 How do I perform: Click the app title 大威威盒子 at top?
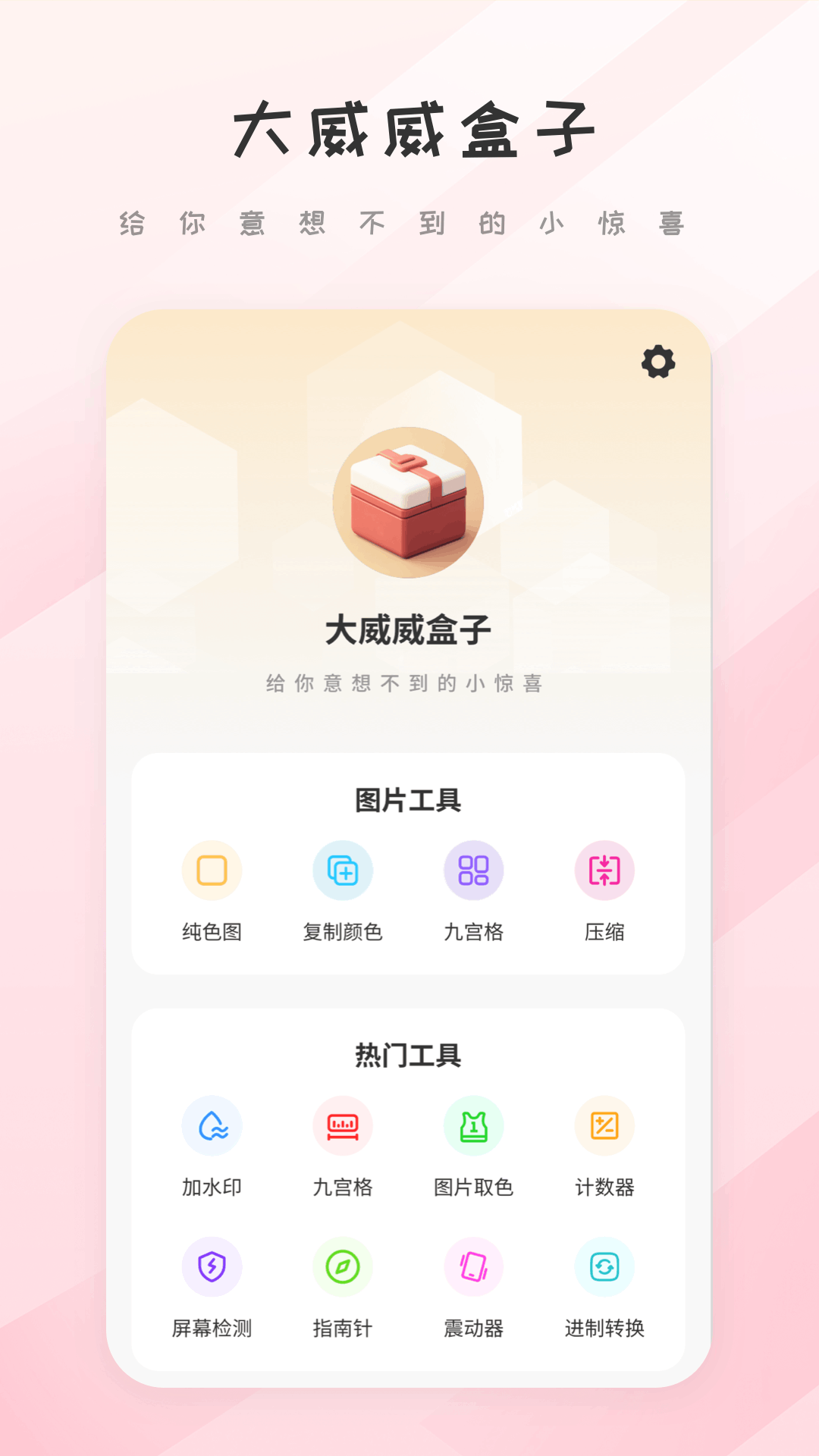[x=409, y=127]
